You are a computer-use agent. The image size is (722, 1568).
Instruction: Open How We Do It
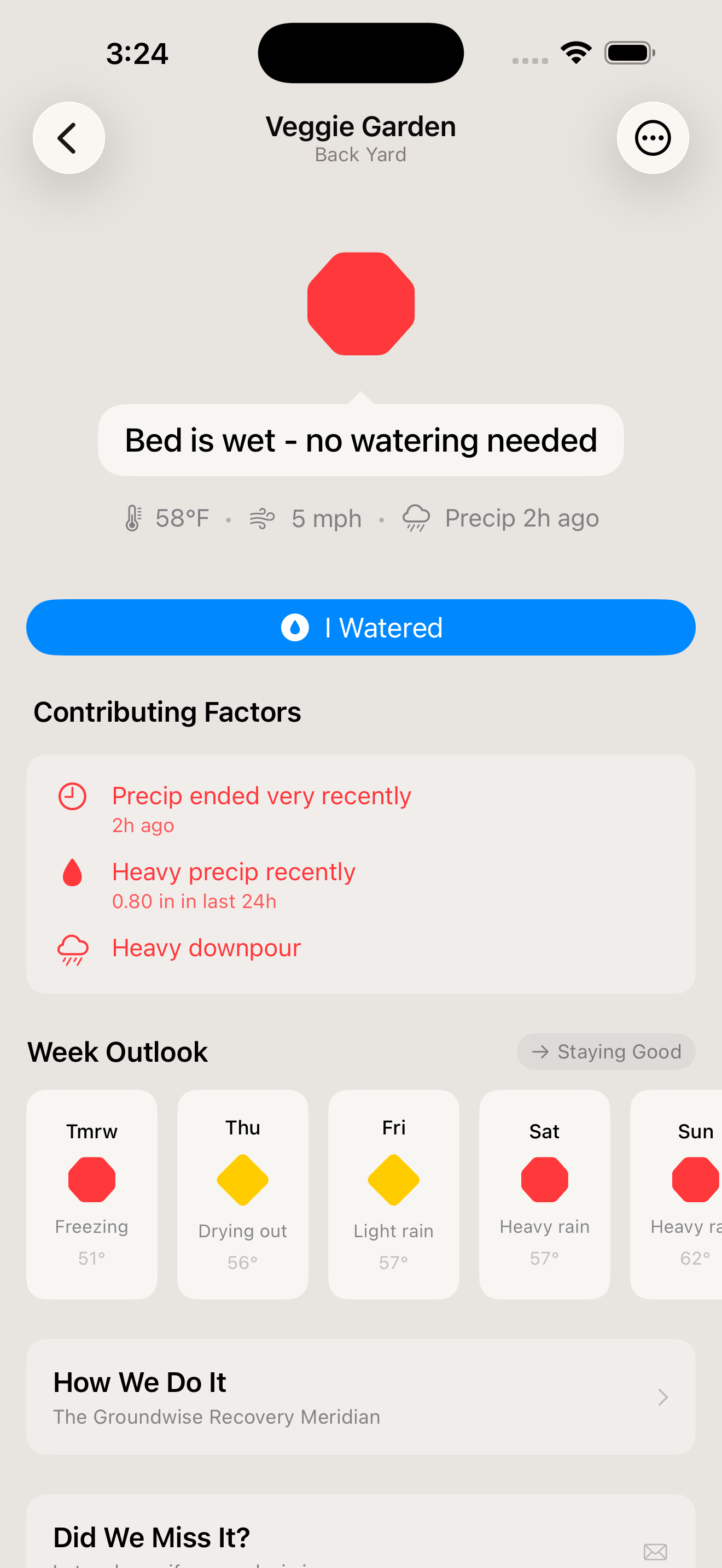(360, 1397)
